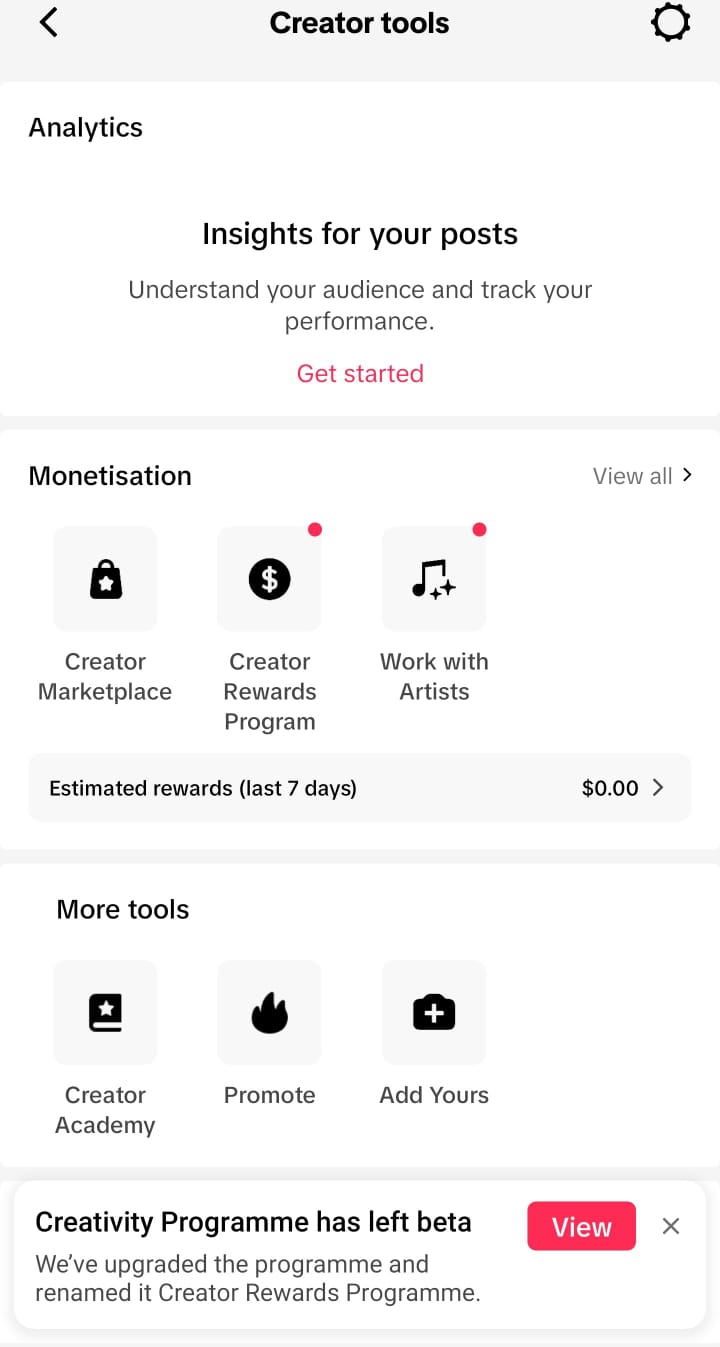This screenshot has width=720, height=1347.
Task: Open Estimated rewards for last 7 days
Action: [360, 788]
